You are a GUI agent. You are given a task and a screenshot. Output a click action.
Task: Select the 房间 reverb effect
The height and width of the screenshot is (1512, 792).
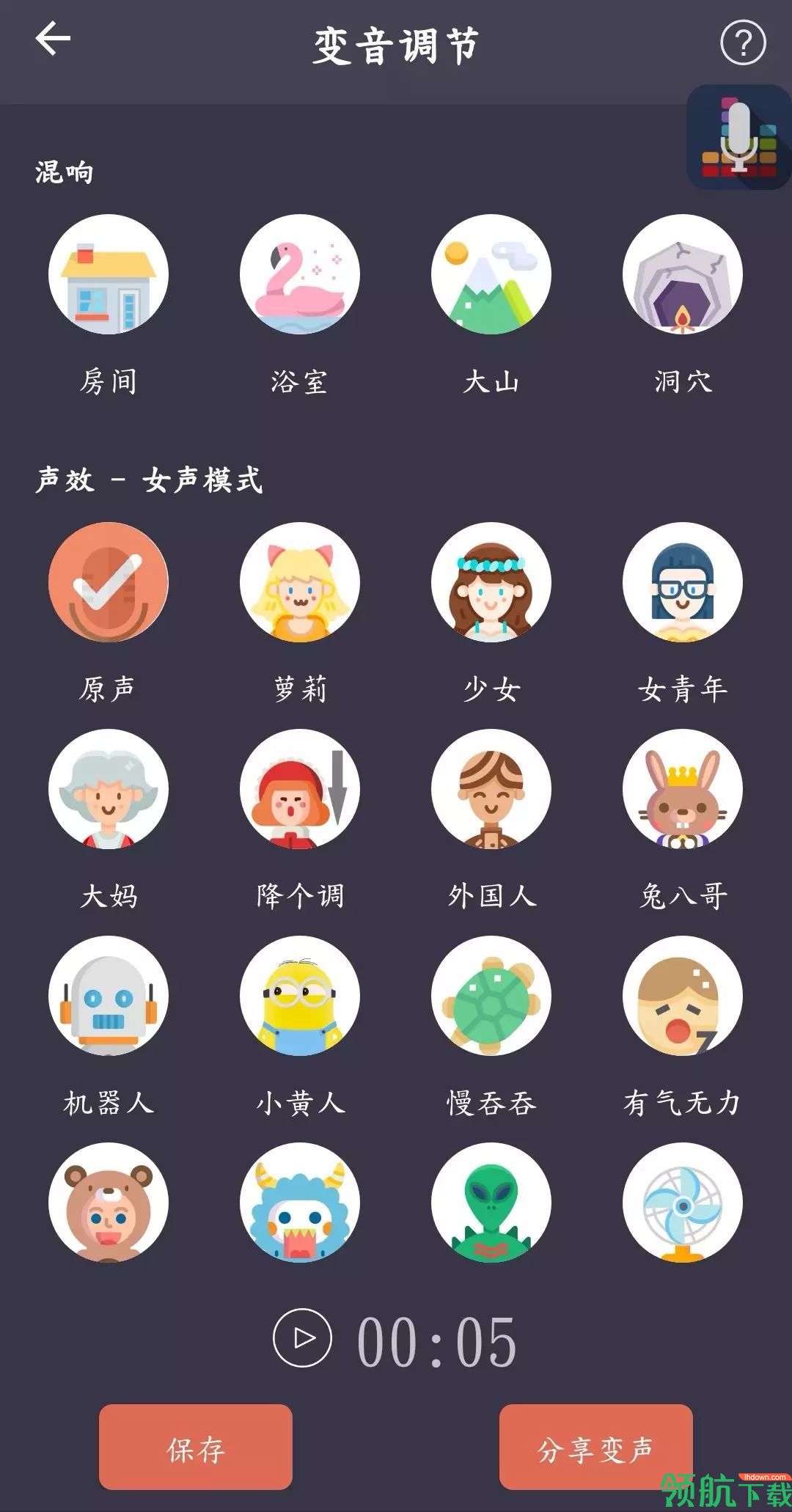click(109, 274)
